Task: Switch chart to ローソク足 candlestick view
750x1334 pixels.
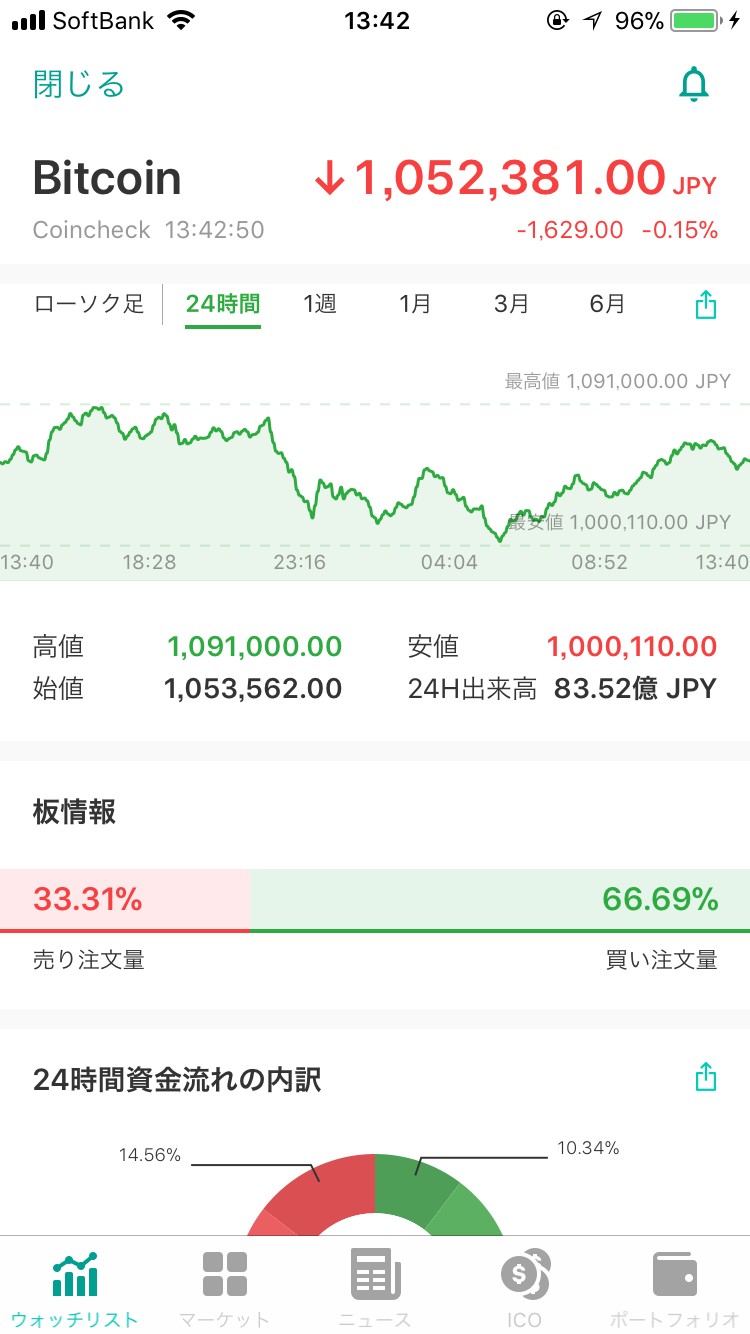Action: click(x=89, y=304)
